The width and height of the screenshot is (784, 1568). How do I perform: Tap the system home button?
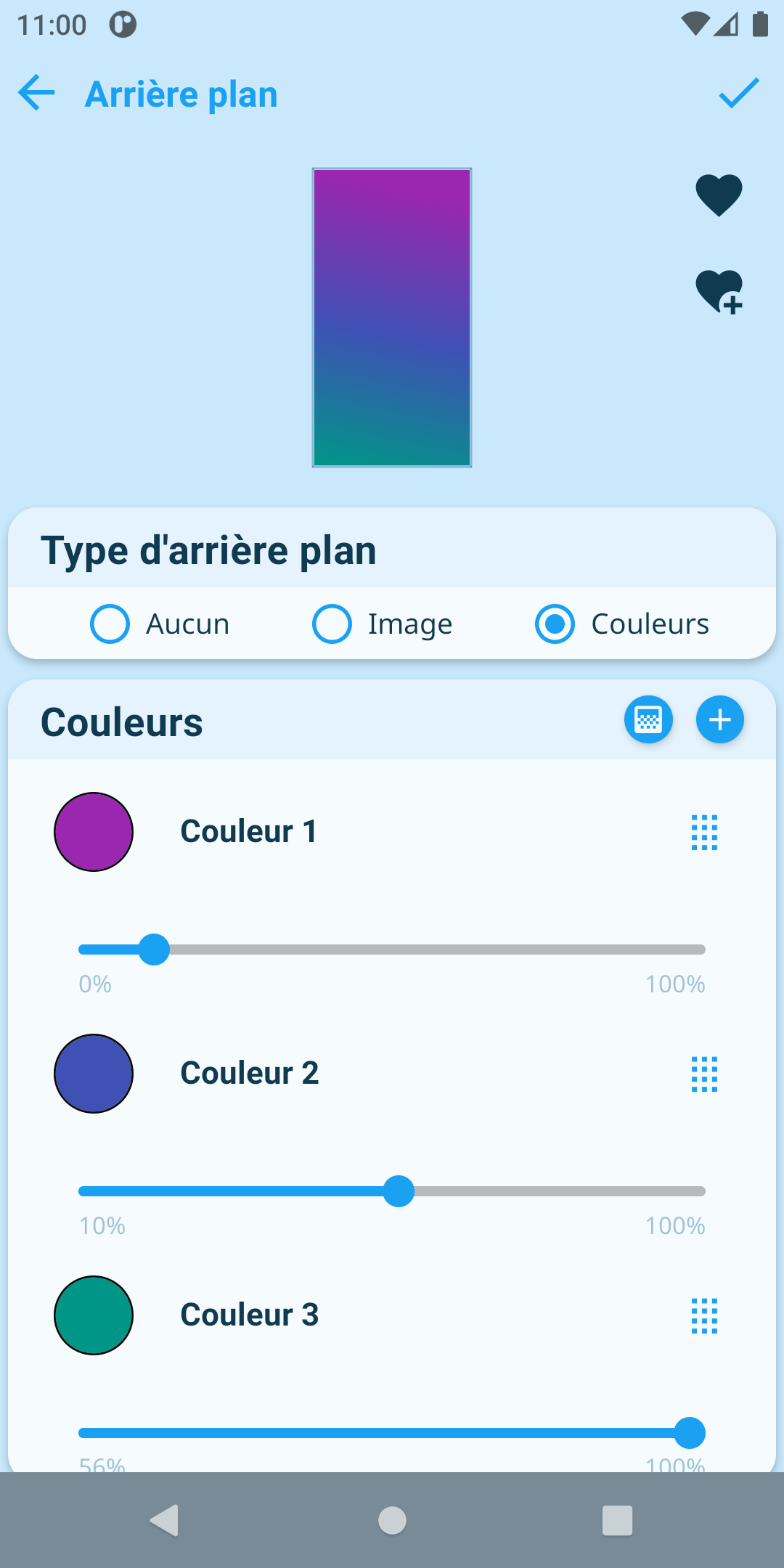click(x=392, y=1520)
